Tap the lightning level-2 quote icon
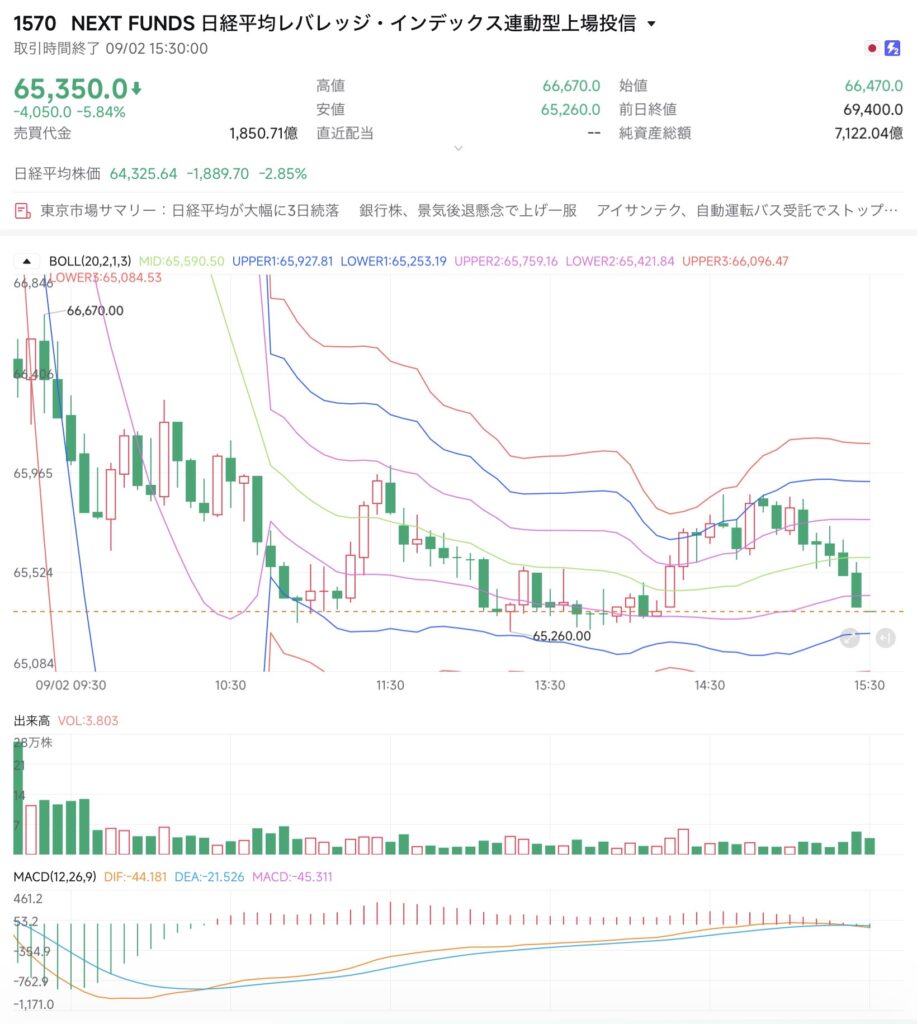Viewport: 917px width, 1024px height. [x=892, y=48]
